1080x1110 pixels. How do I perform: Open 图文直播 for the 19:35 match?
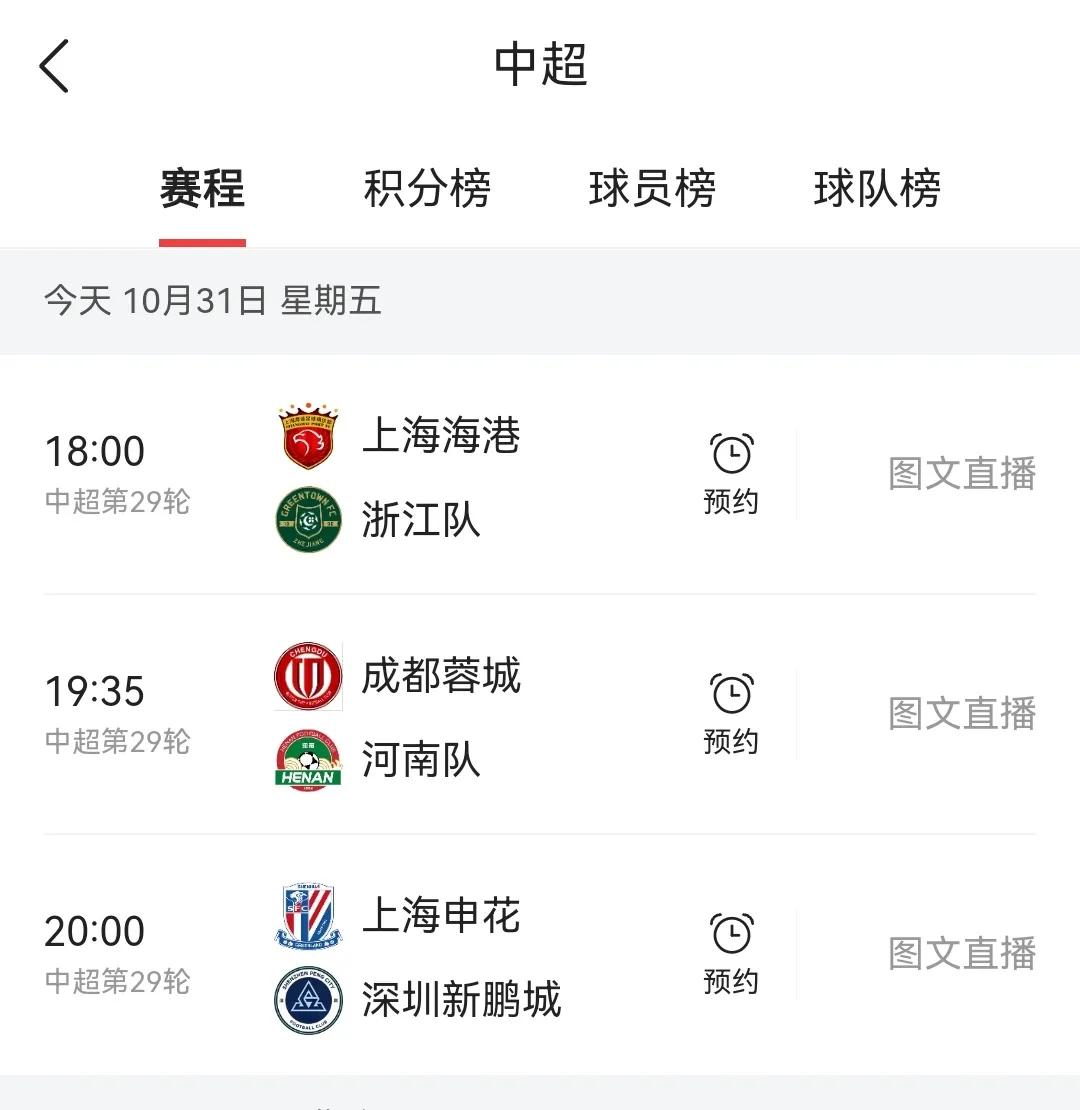(962, 714)
